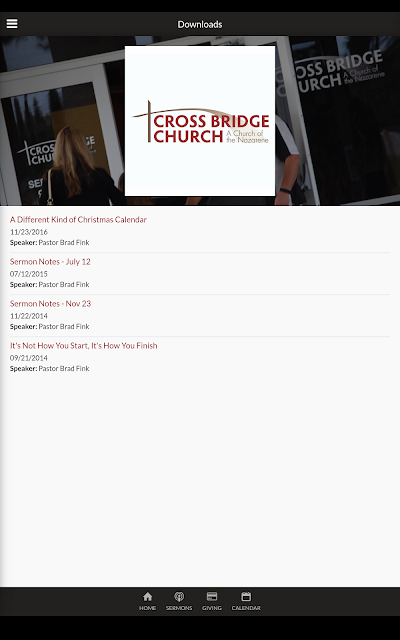Switch to the Calendar tab
This screenshot has height=640, width=400.
[246, 601]
